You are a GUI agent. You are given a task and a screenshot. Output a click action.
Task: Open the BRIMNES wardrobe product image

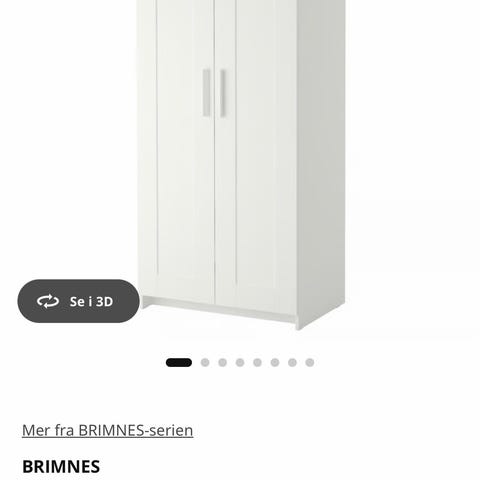241,165
